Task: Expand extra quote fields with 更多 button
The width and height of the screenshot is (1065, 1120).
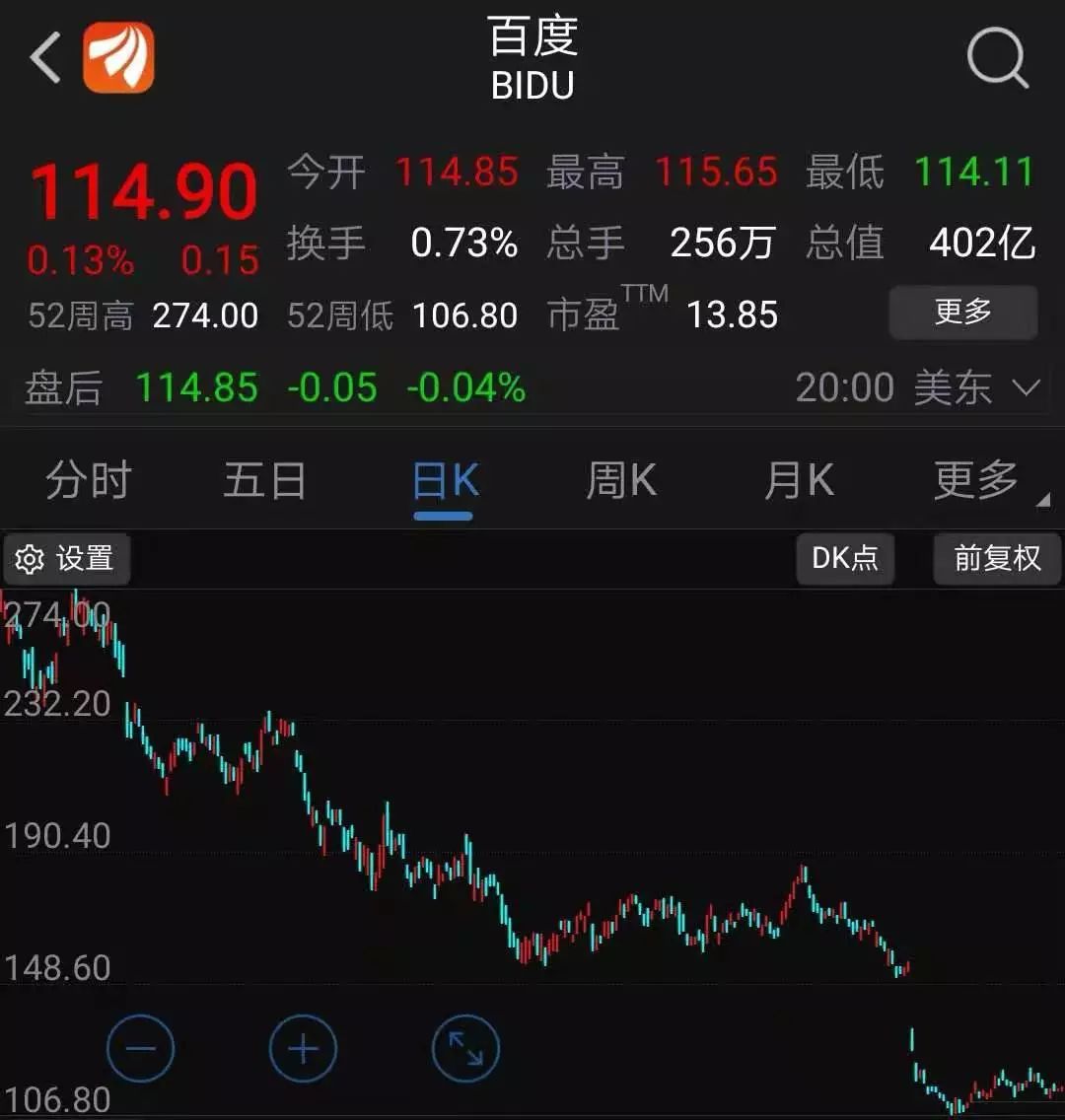Action: click(962, 312)
